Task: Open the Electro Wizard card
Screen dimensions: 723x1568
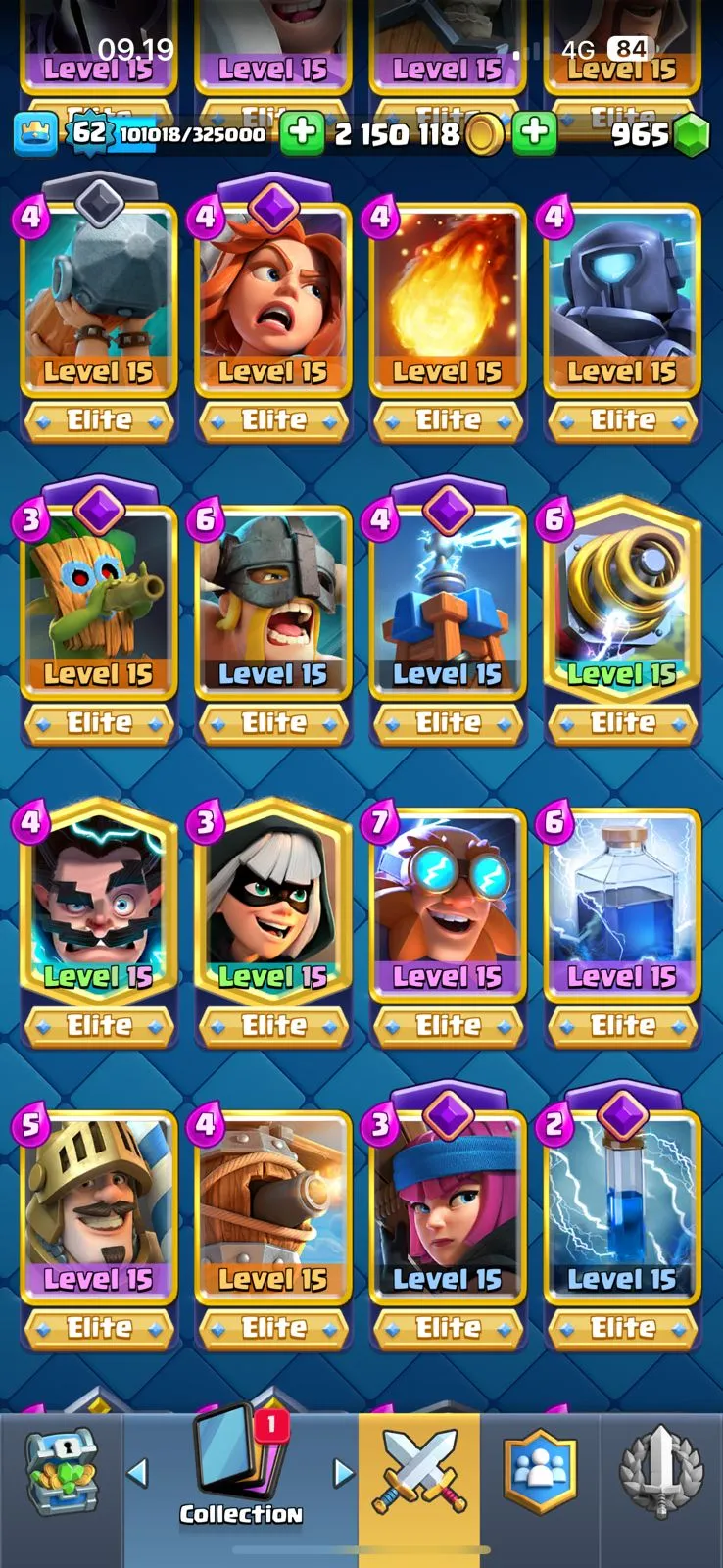Action: click(98, 902)
